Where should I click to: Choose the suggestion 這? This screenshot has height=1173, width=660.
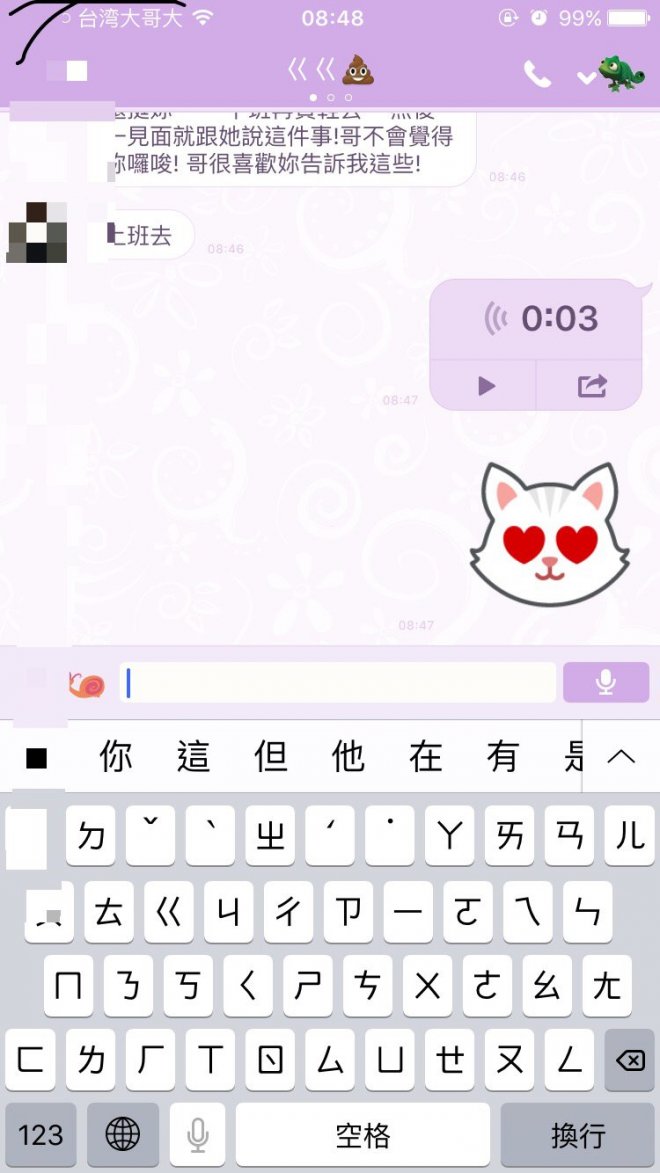point(193,758)
